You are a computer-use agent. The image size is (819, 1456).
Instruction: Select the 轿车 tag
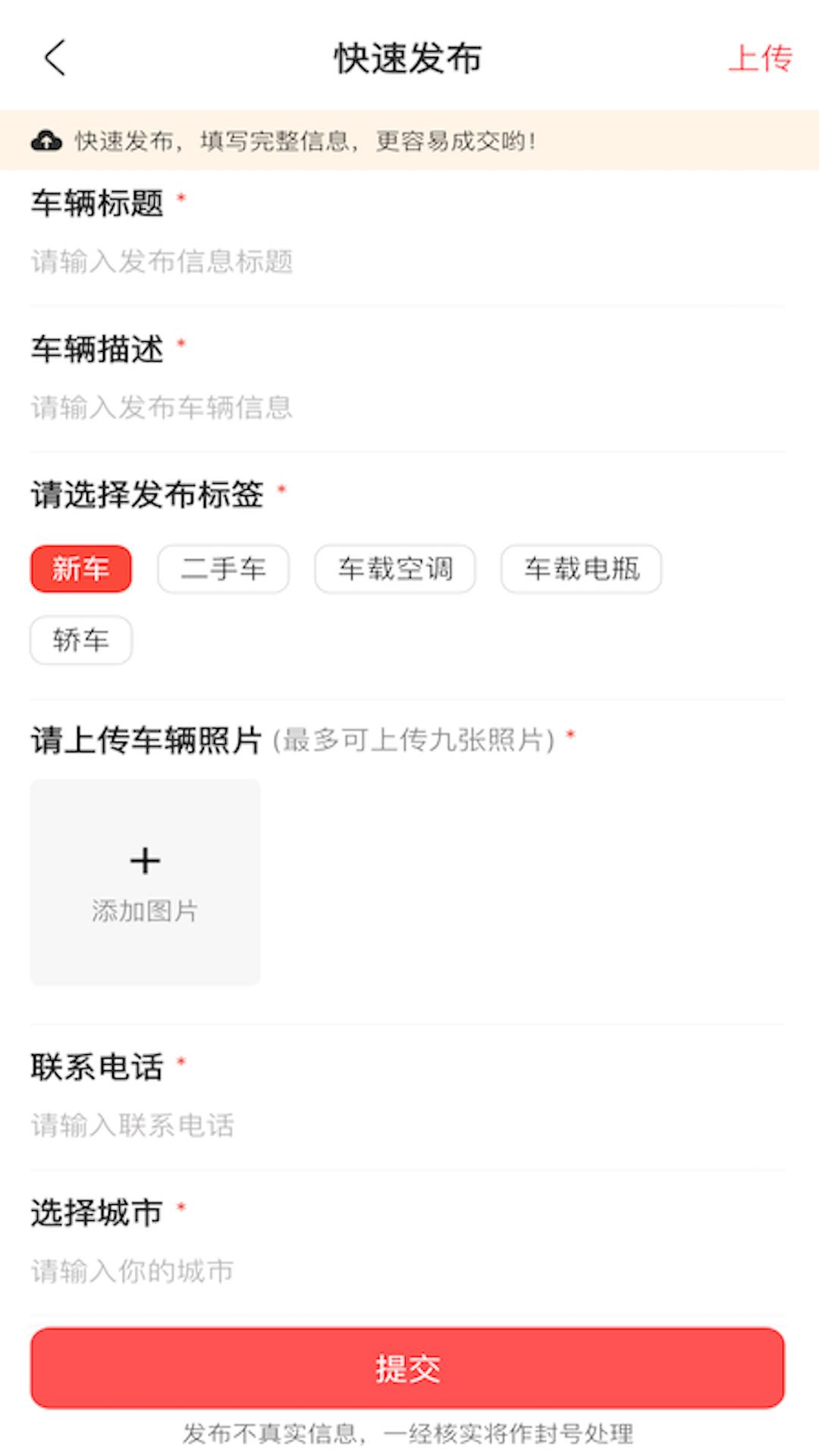tap(80, 640)
